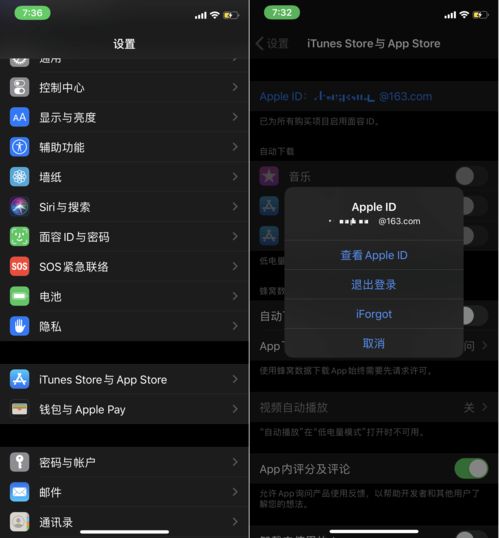The width and height of the screenshot is (499, 538).
Task: Open 电池 settings
Action: coord(124,296)
